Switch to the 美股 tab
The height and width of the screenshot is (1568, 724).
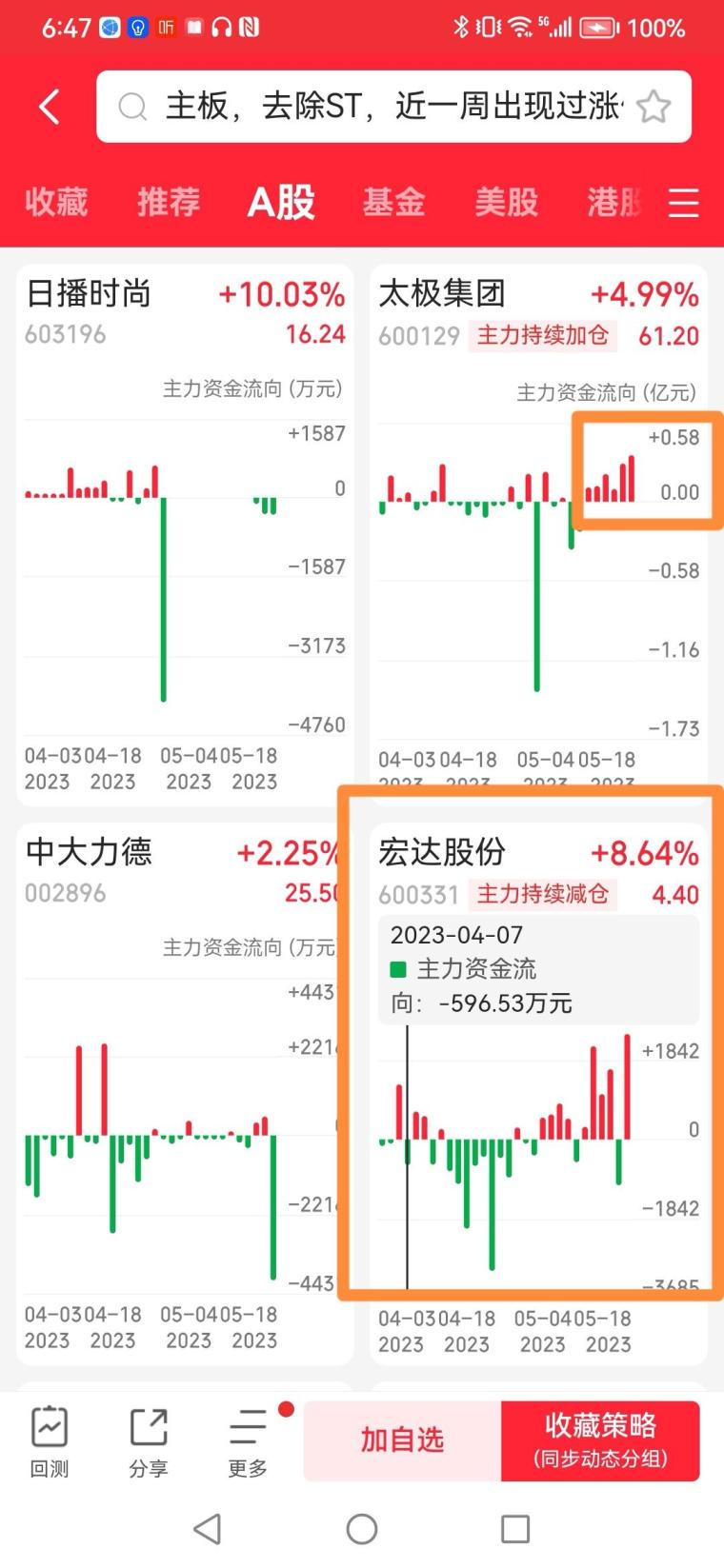[506, 202]
